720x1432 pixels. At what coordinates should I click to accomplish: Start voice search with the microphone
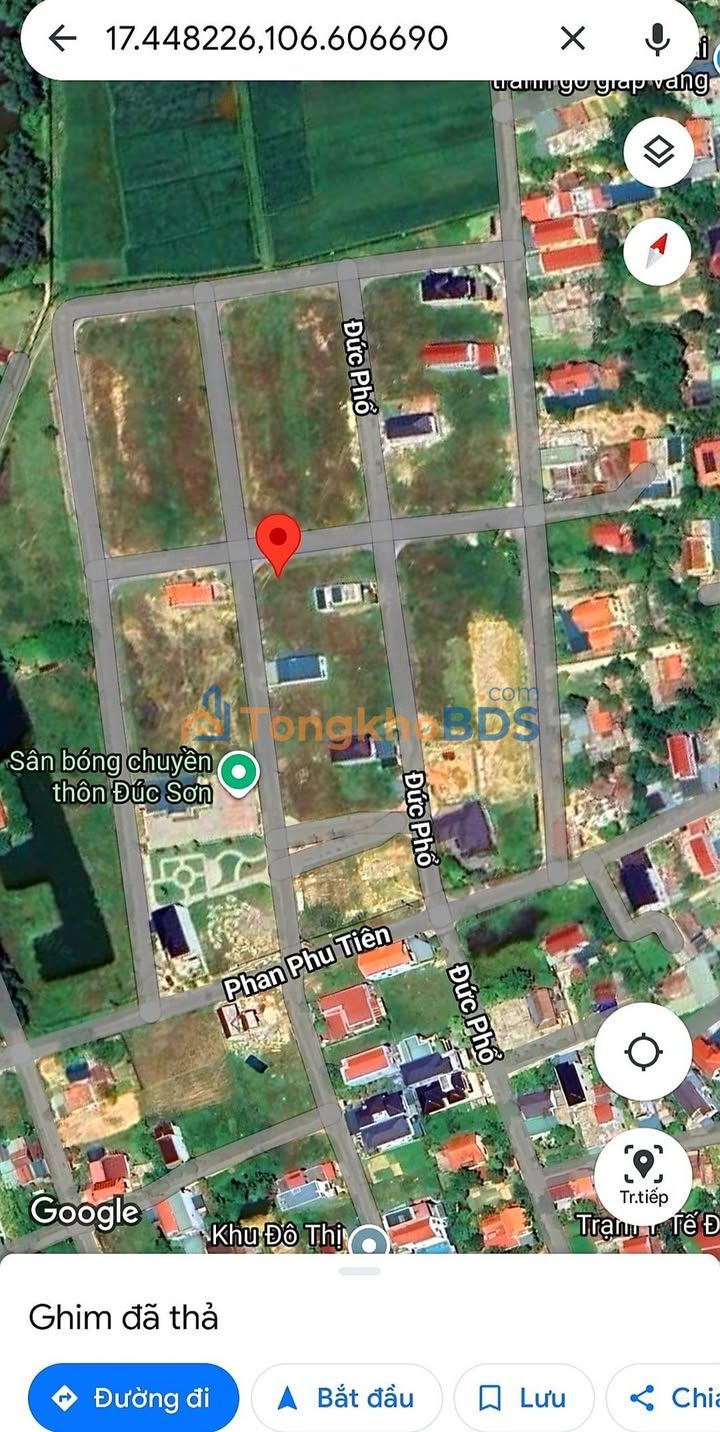coord(657,38)
